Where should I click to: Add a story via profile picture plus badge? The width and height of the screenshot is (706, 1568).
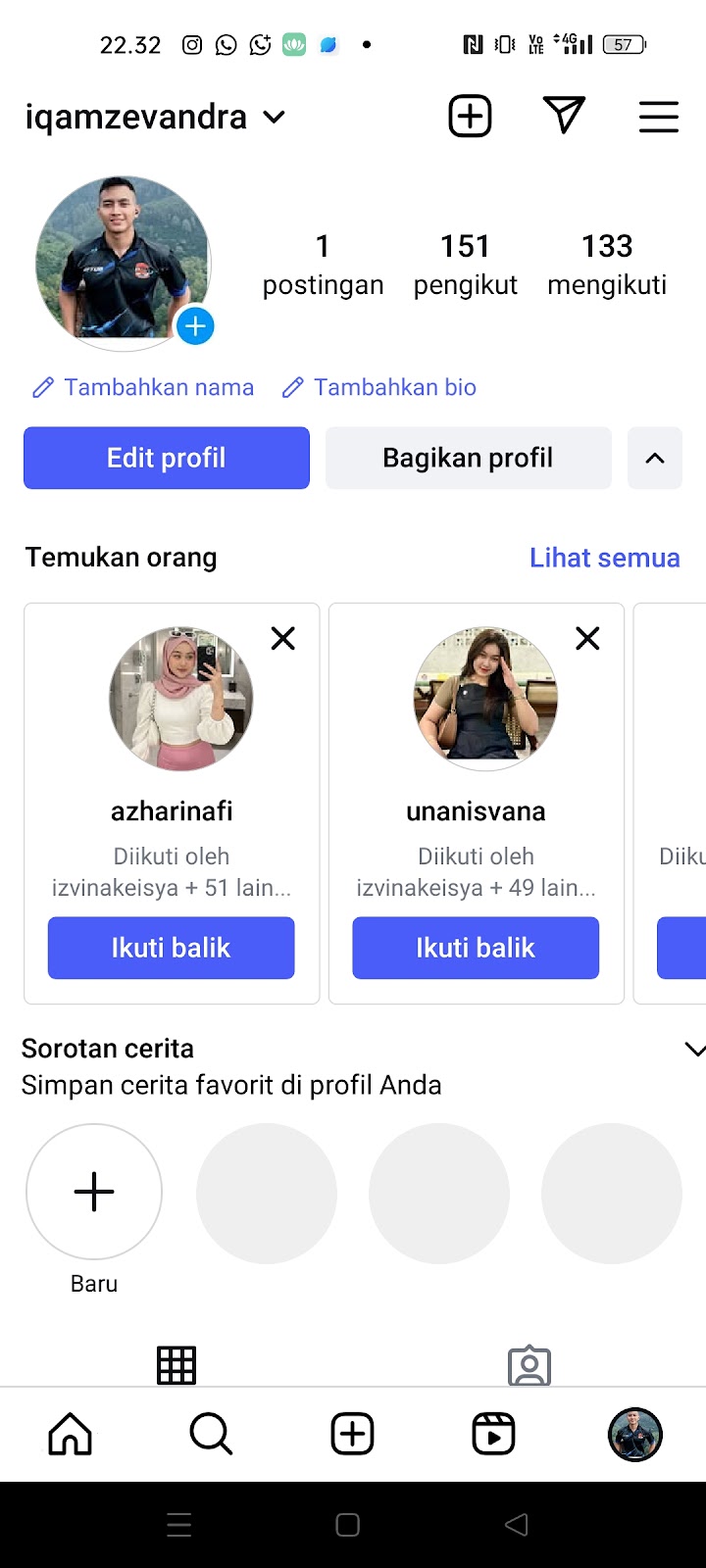195,326
